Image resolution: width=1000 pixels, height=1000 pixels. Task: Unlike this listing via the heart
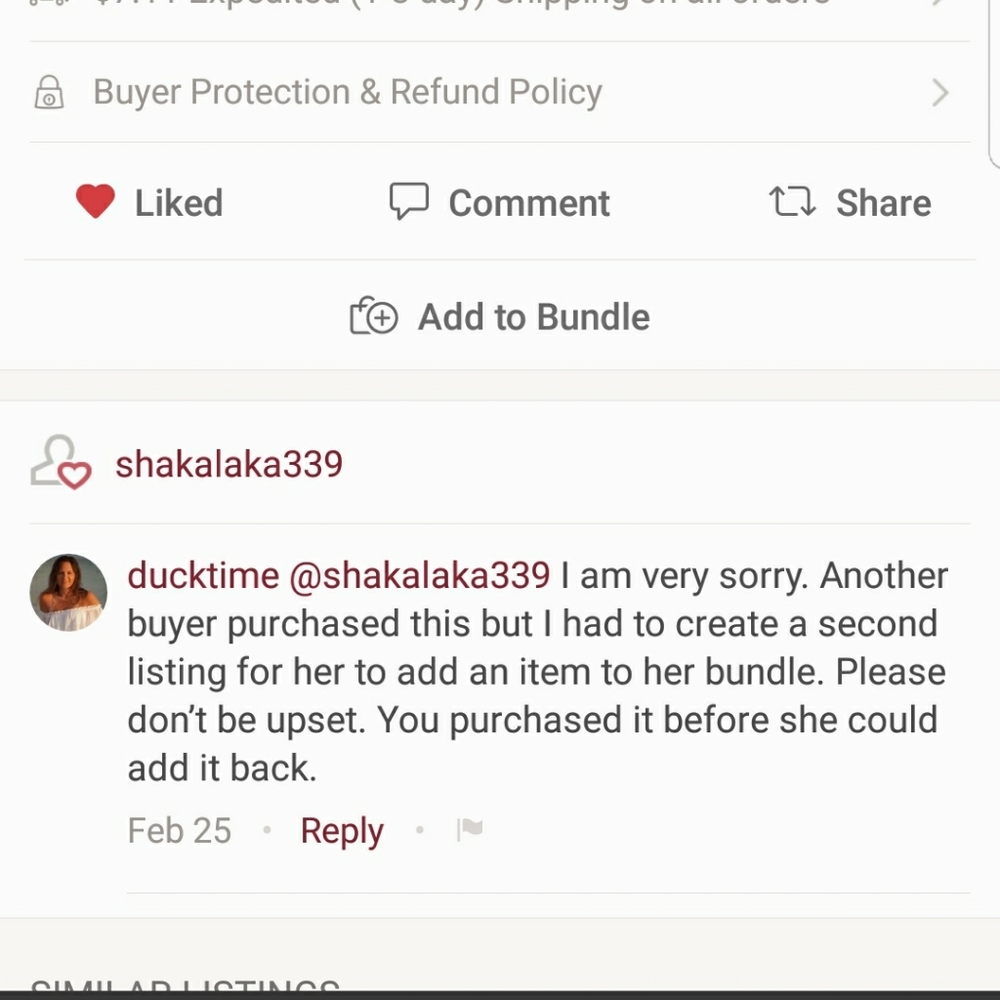pos(96,202)
